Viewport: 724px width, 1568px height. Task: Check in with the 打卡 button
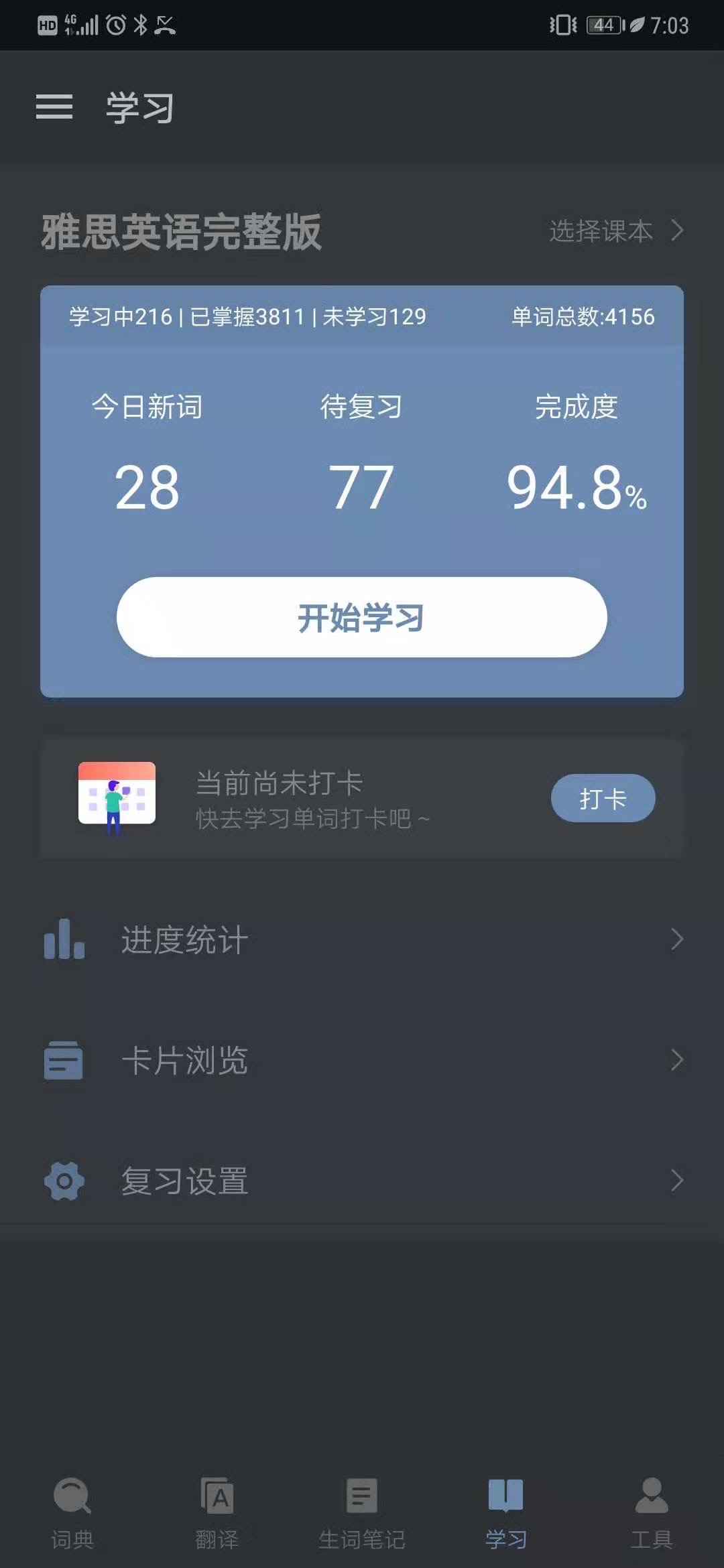[x=603, y=798]
